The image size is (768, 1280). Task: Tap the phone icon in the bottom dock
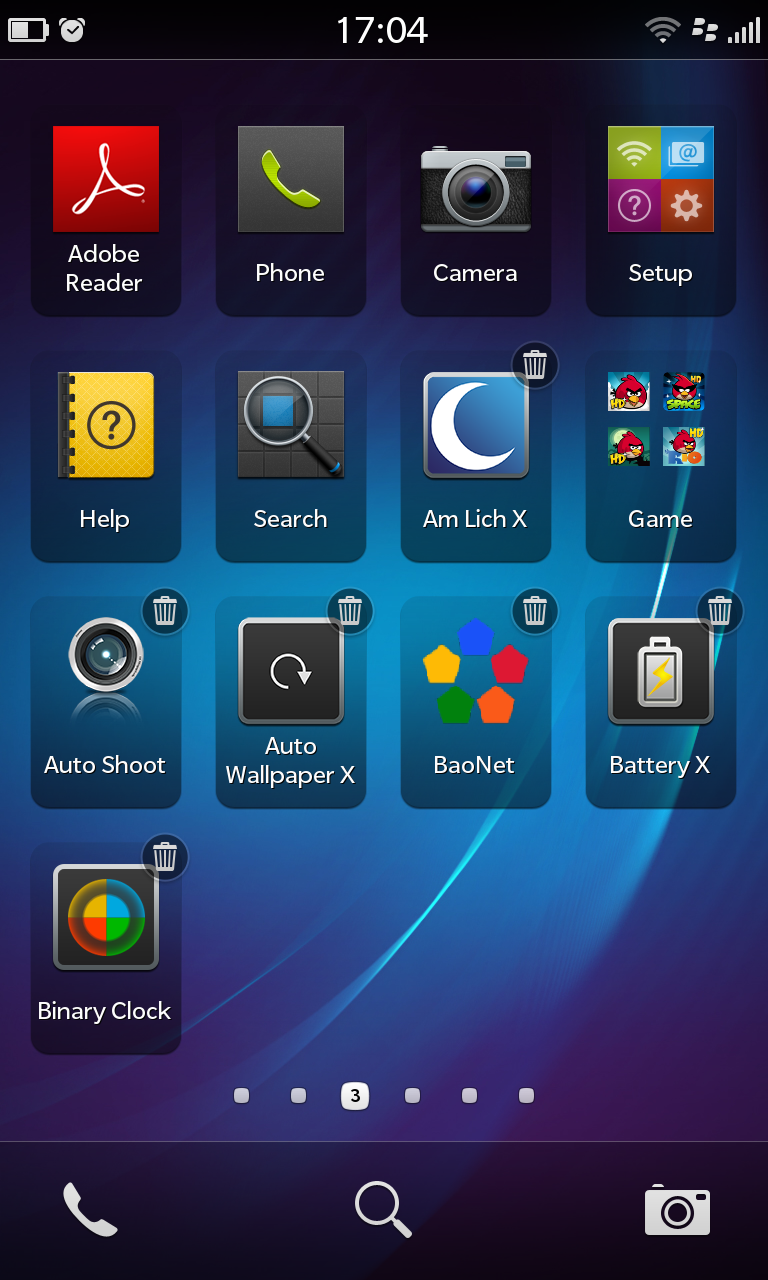point(90,1209)
